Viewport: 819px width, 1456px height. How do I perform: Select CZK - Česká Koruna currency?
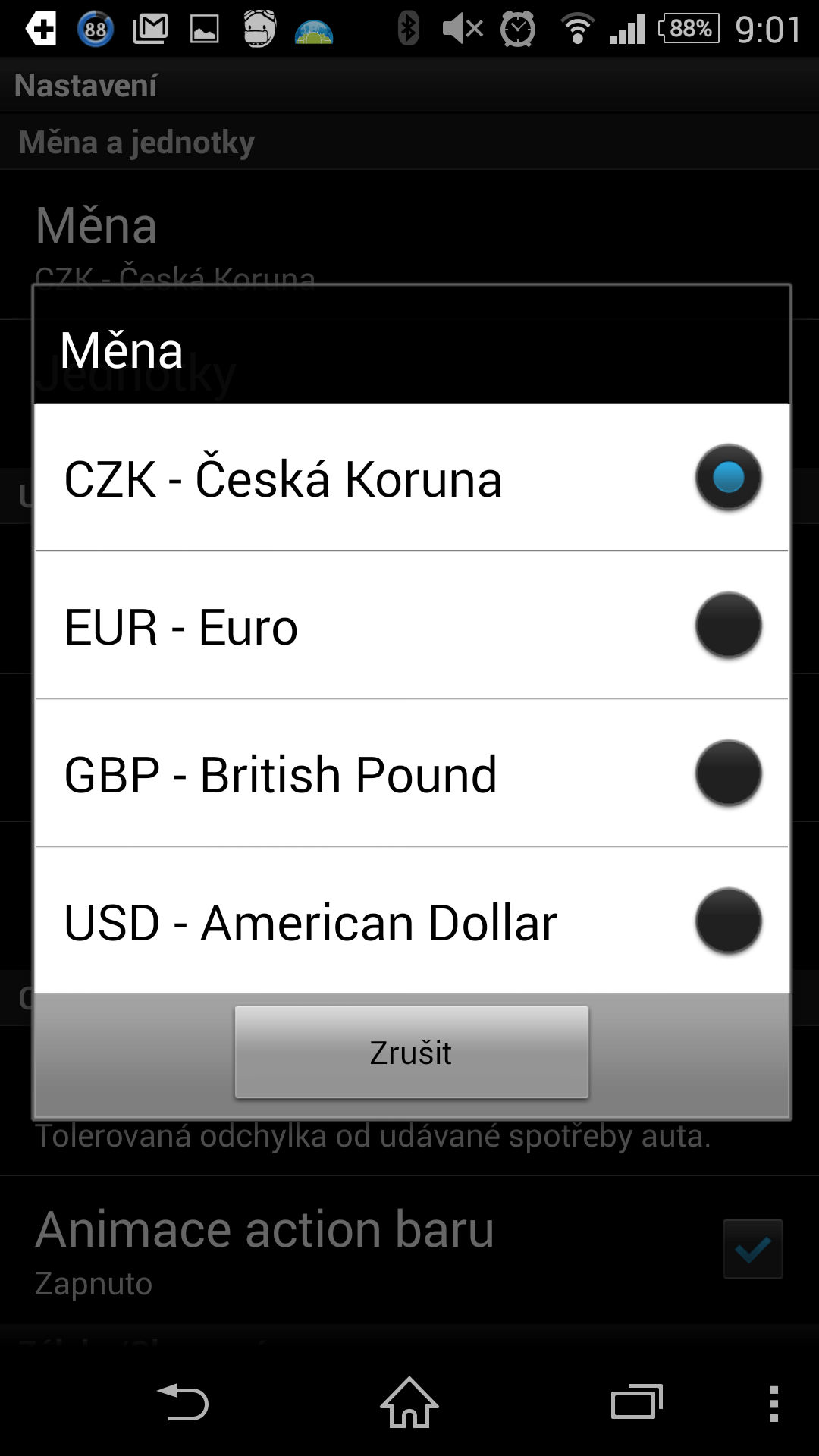click(411, 478)
